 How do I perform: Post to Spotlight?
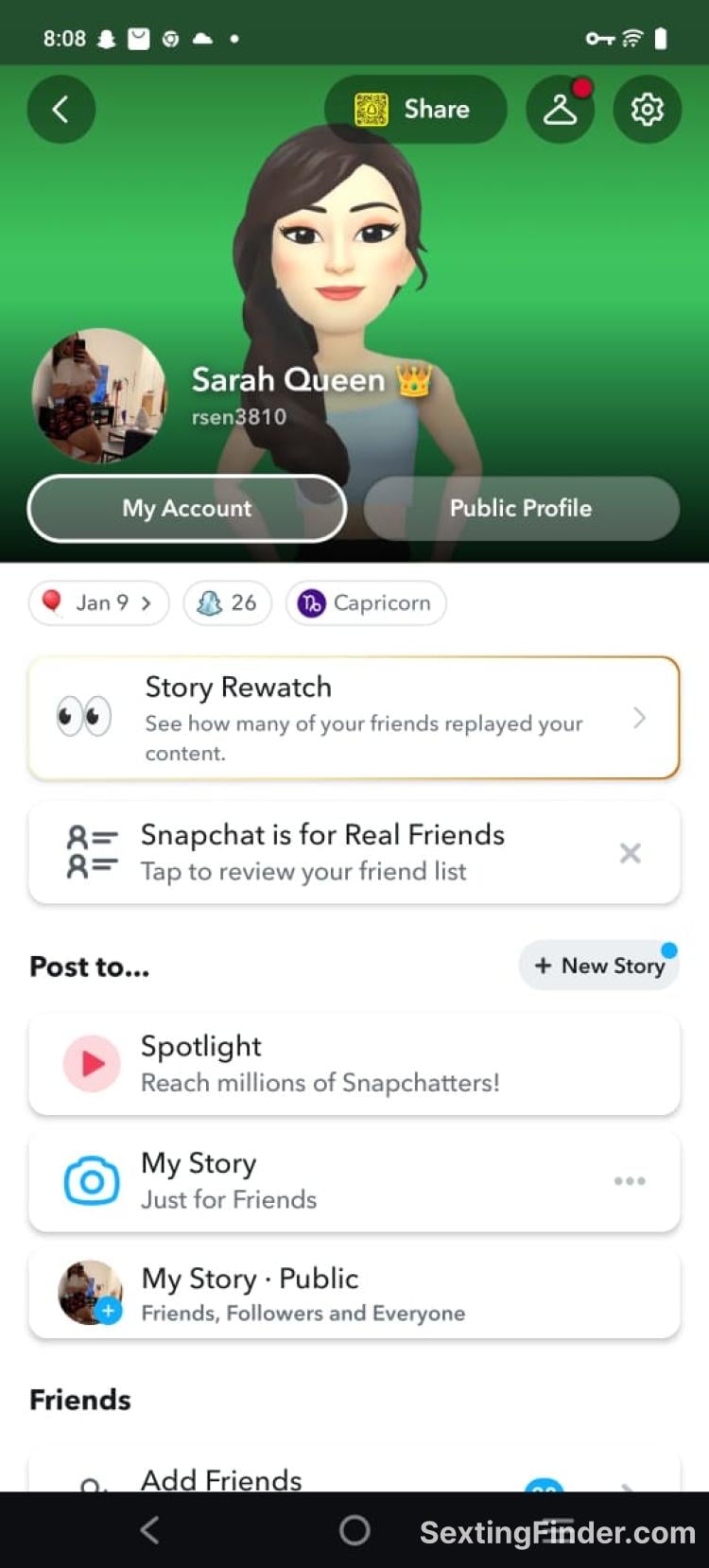coord(354,1064)
